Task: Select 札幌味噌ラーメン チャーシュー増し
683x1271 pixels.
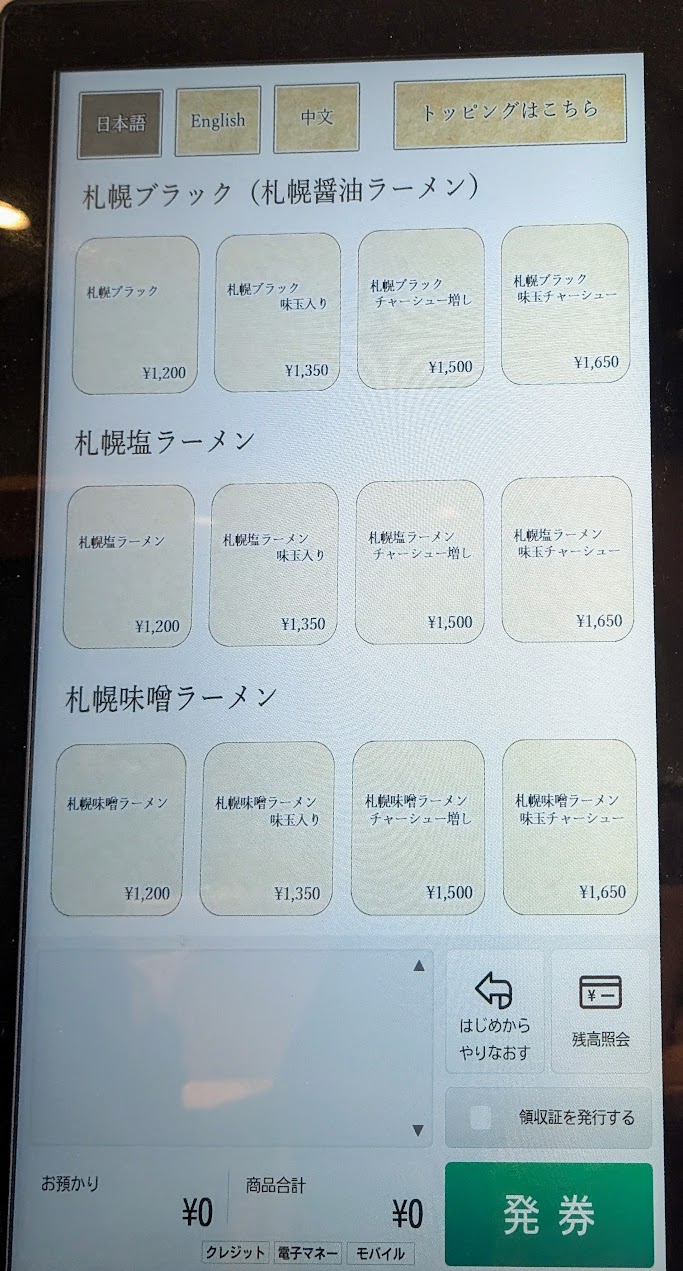Action: [418, 826]
